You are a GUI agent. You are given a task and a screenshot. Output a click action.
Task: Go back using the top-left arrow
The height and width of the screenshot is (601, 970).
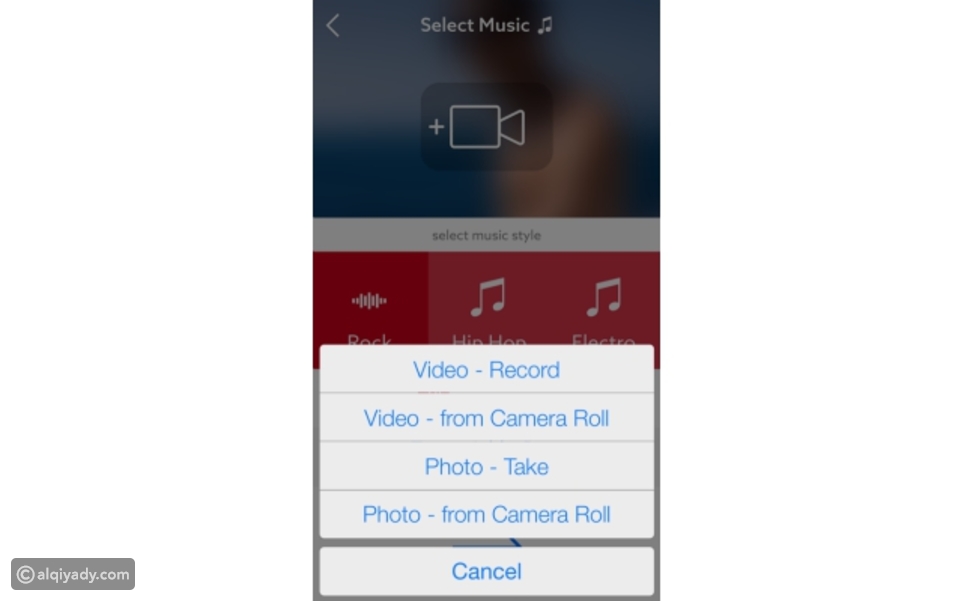334,26
